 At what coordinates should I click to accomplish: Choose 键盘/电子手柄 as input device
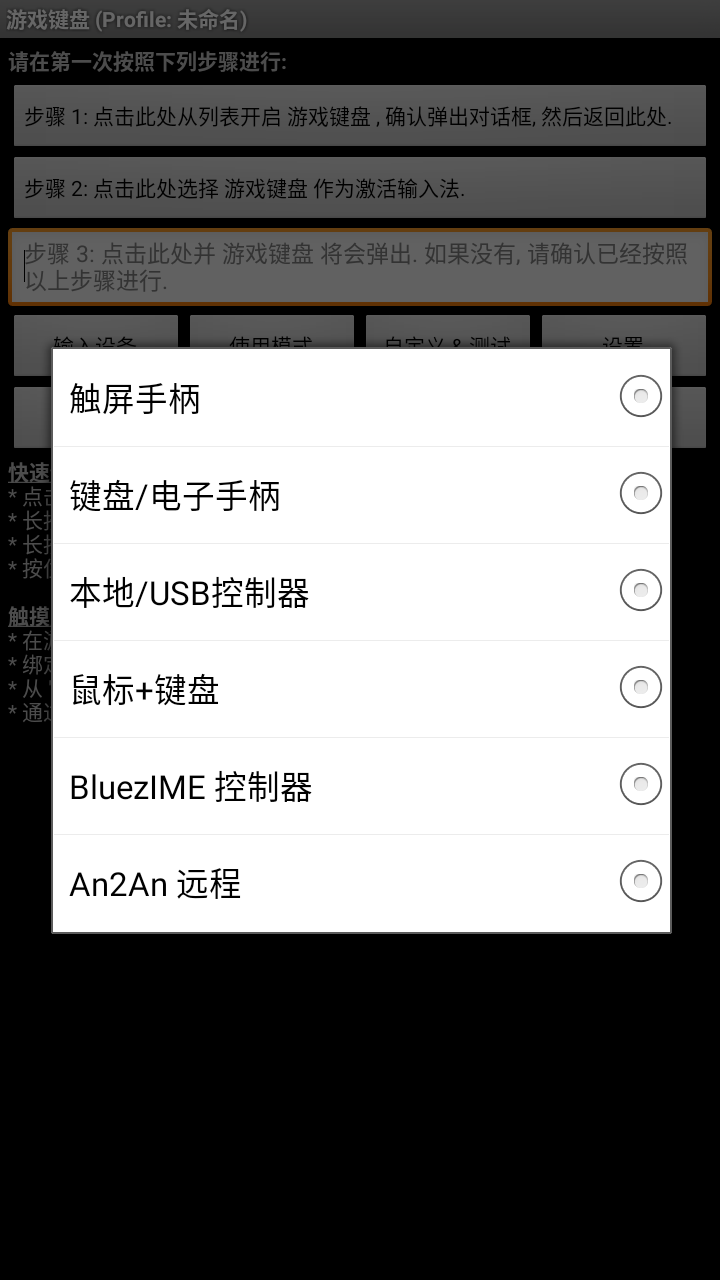361,495
